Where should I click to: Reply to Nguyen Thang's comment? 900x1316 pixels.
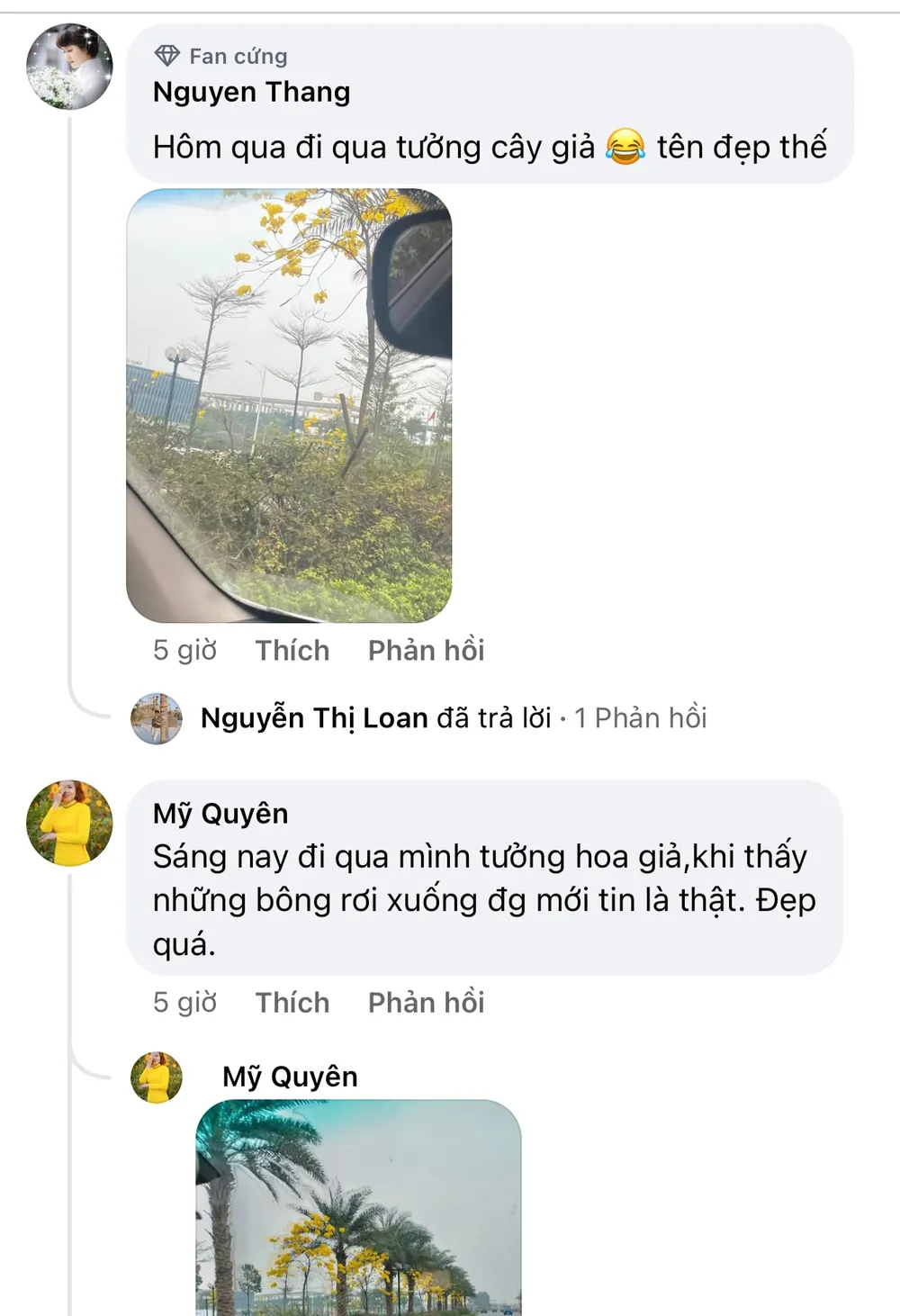(426, 650)
